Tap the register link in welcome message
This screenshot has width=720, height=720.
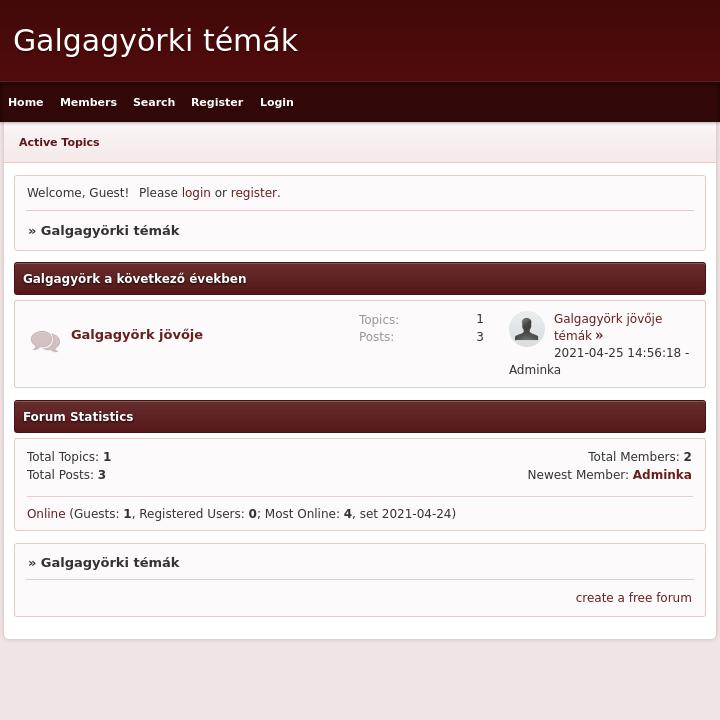[253, 192]
